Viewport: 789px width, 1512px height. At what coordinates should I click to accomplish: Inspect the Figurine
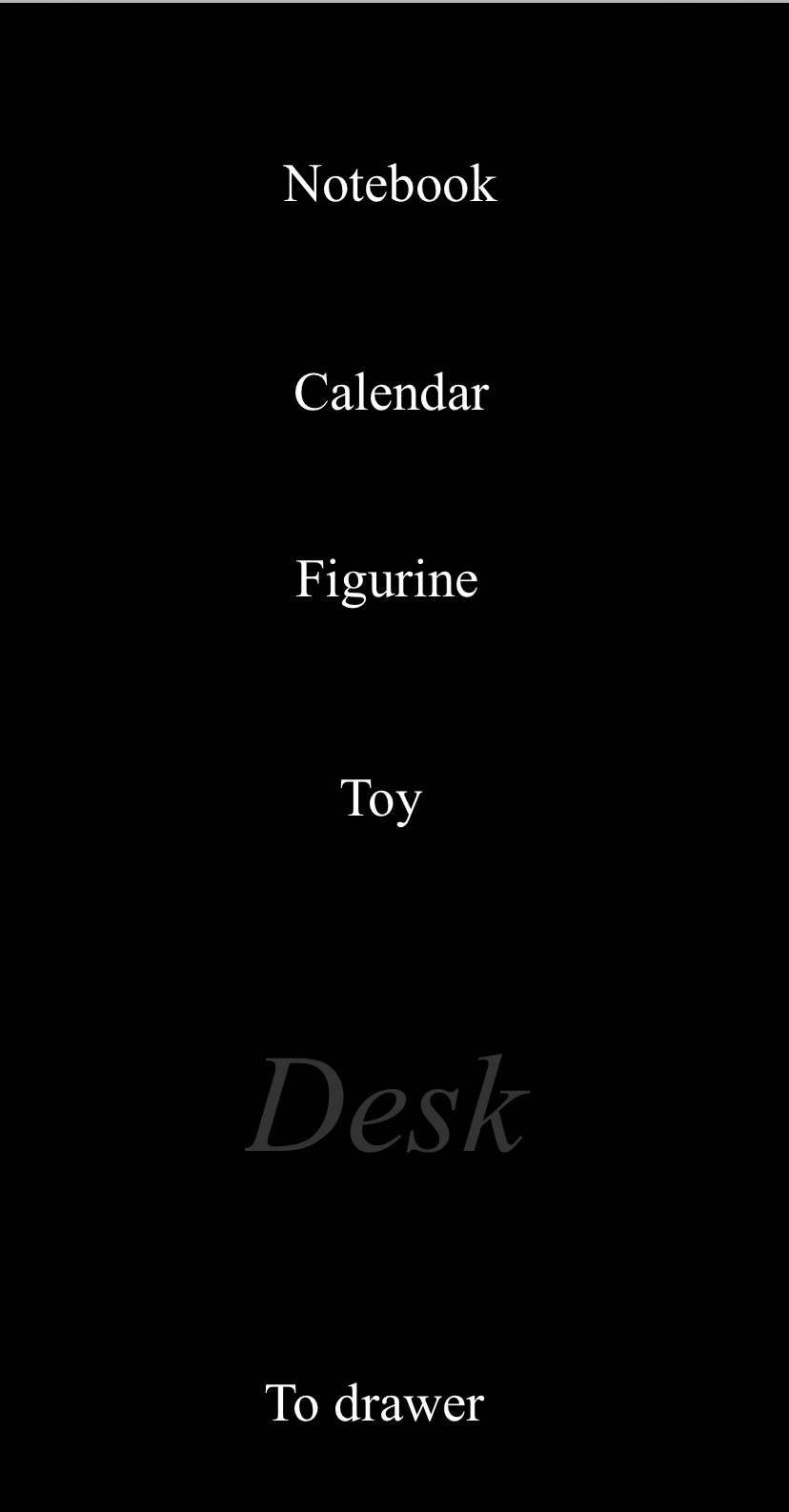(x=386, y=578)
